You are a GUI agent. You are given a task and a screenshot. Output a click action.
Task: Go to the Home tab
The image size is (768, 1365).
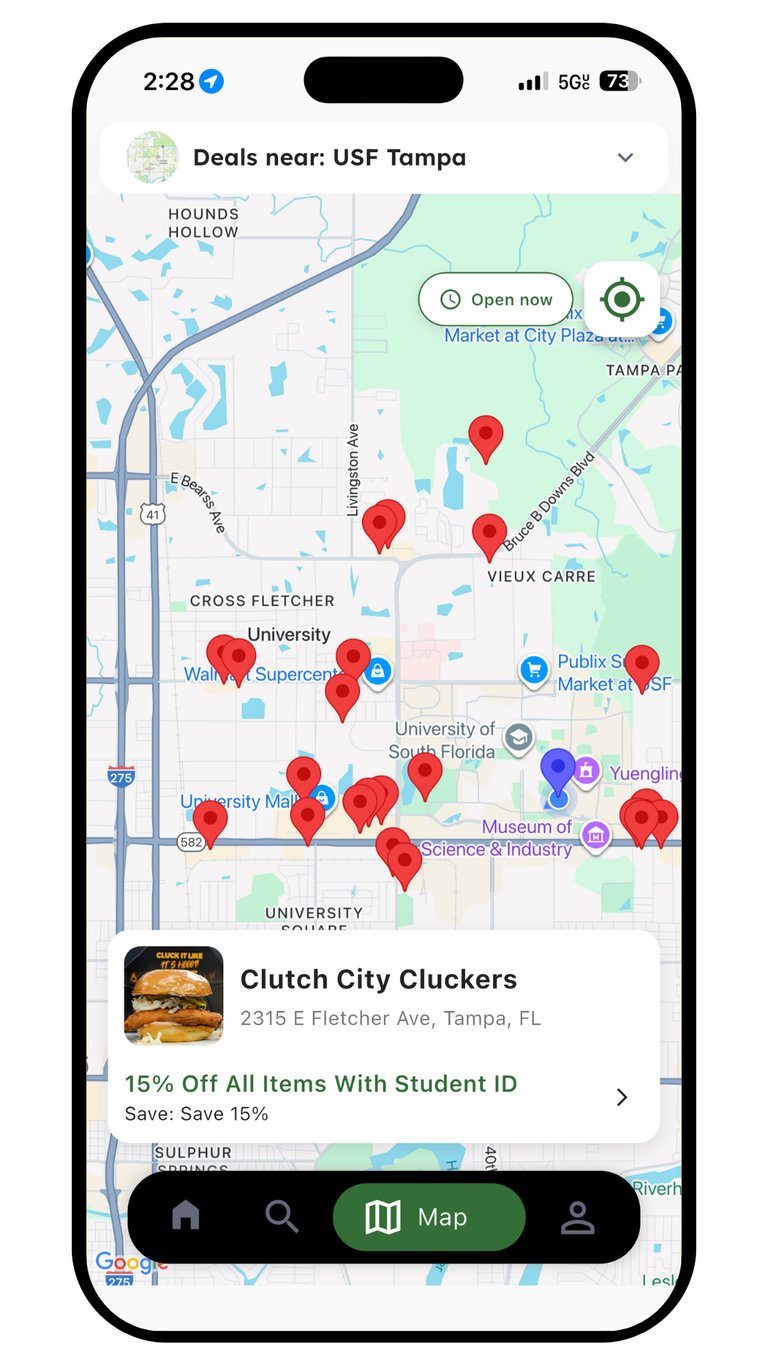pyautogui.click(x=186, y=1216)
